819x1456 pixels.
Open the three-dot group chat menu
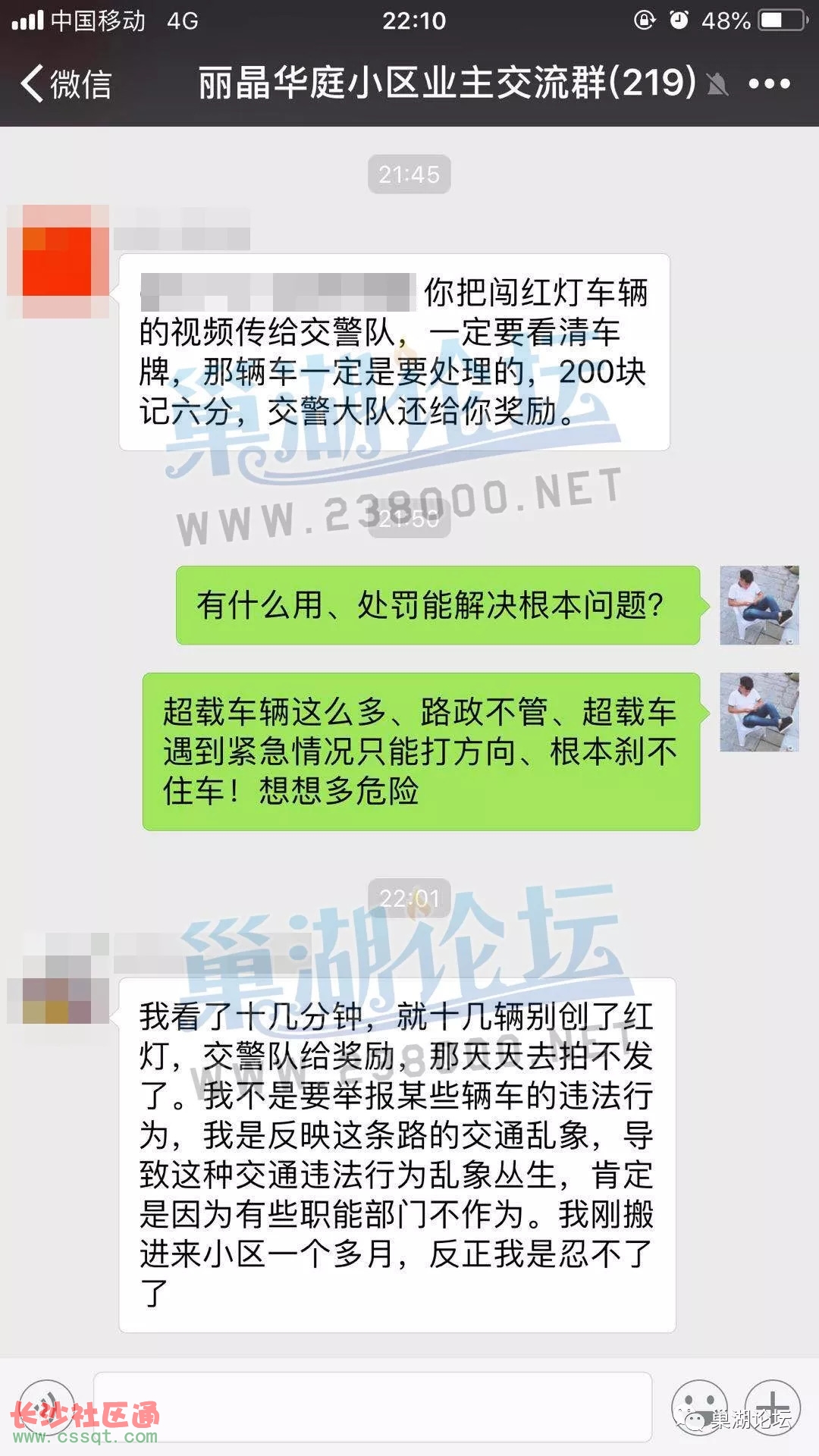click(769, 83)
